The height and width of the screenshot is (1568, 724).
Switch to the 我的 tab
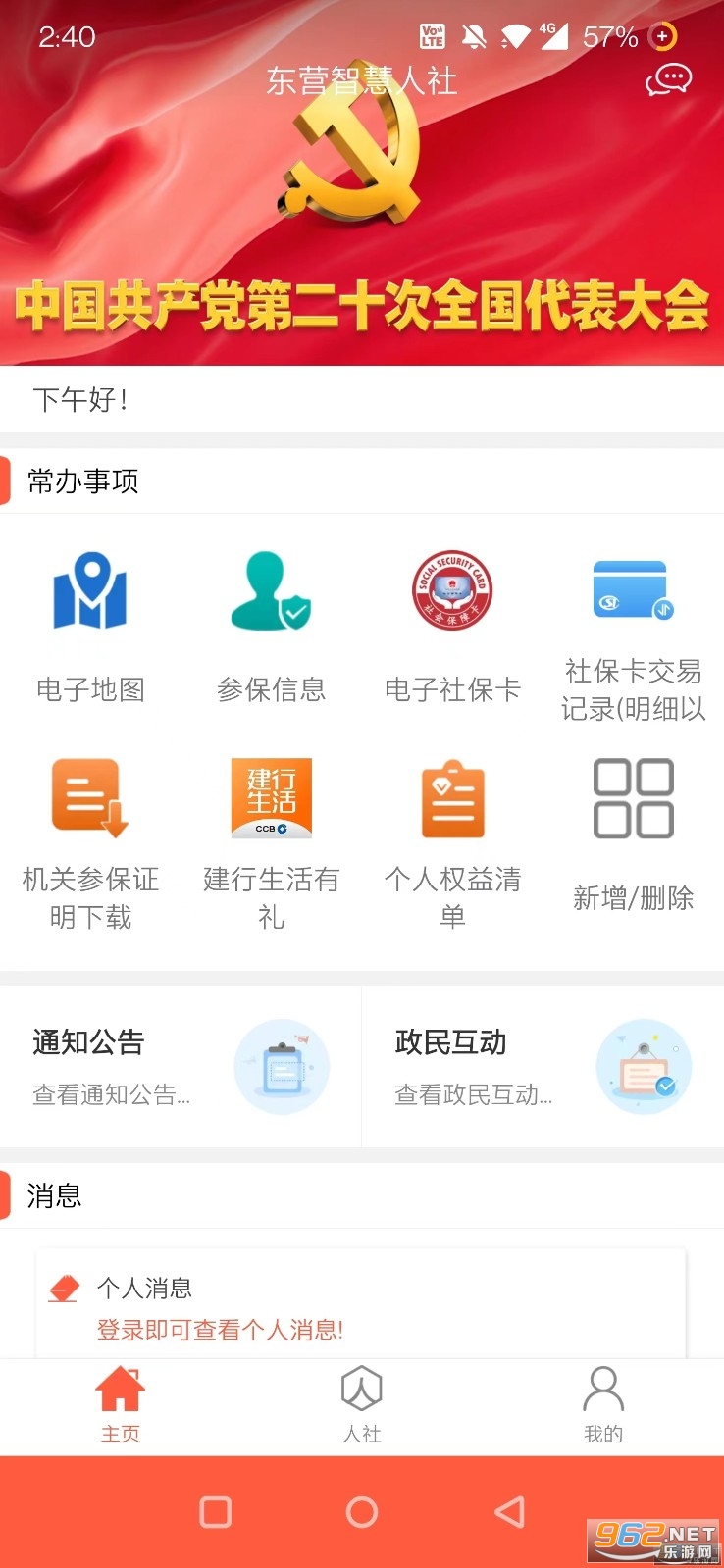pyautogui.click(x=602, y=1404)
